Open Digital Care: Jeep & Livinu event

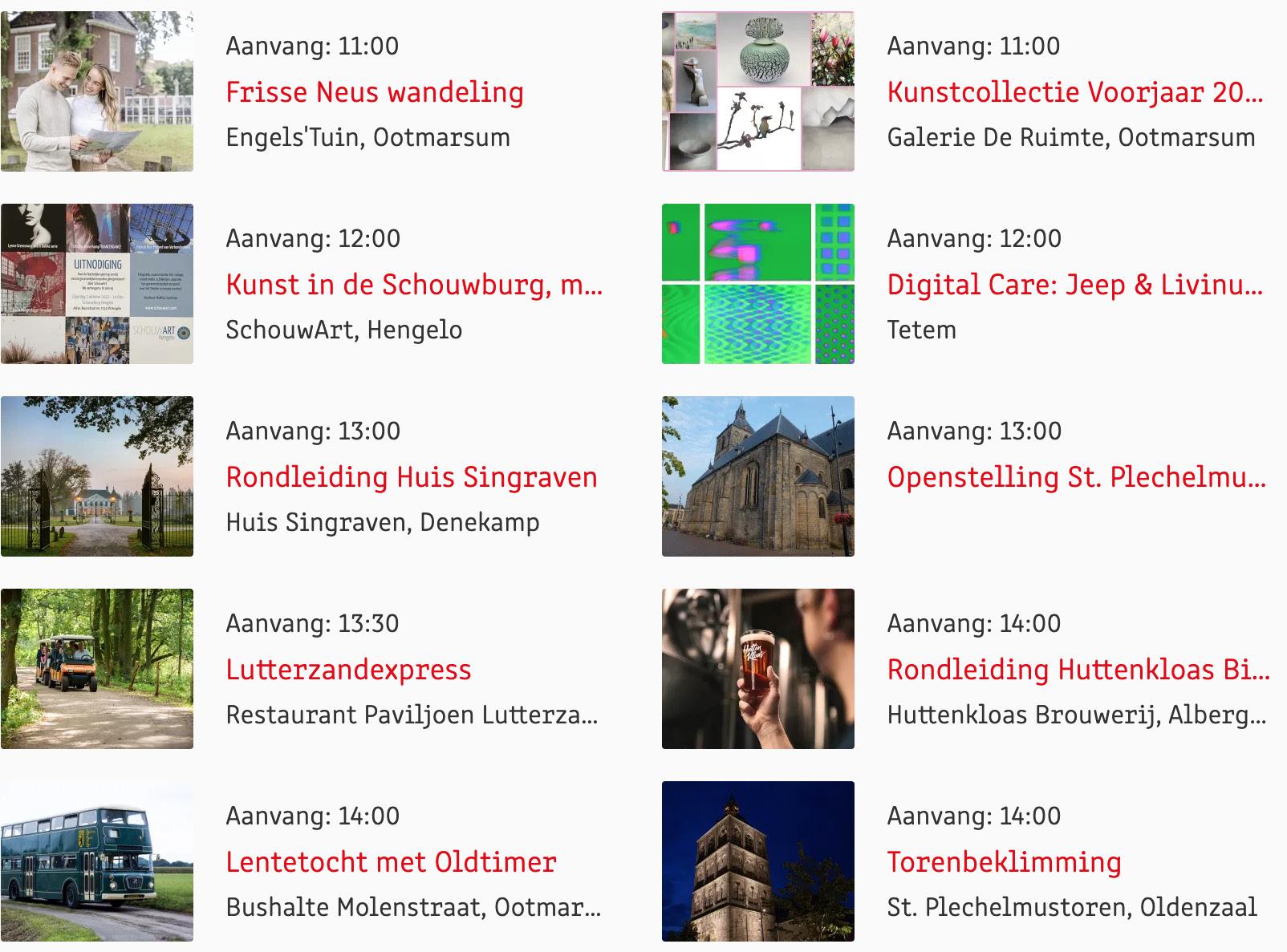click(x=1074, y=285)
